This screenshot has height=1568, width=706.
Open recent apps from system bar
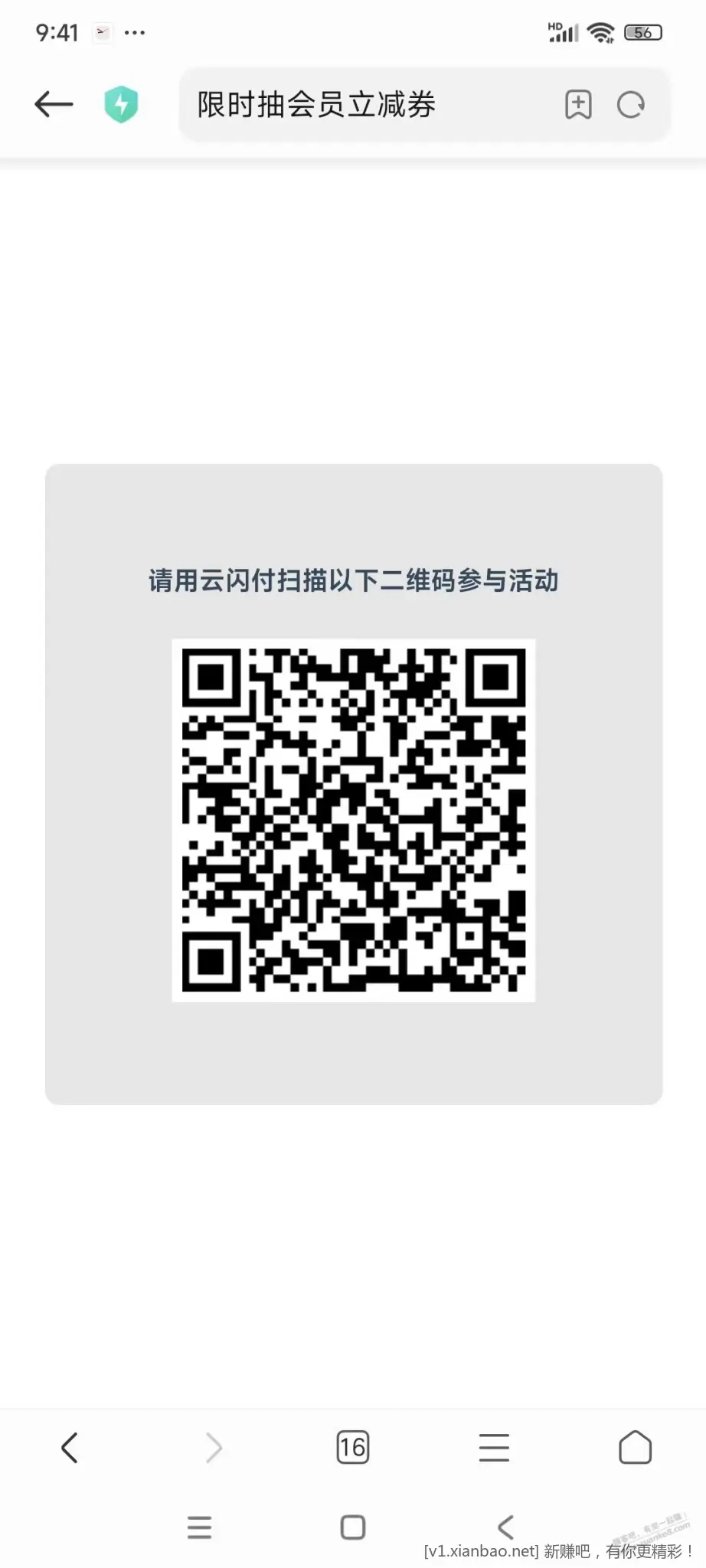click(199, 1527)
